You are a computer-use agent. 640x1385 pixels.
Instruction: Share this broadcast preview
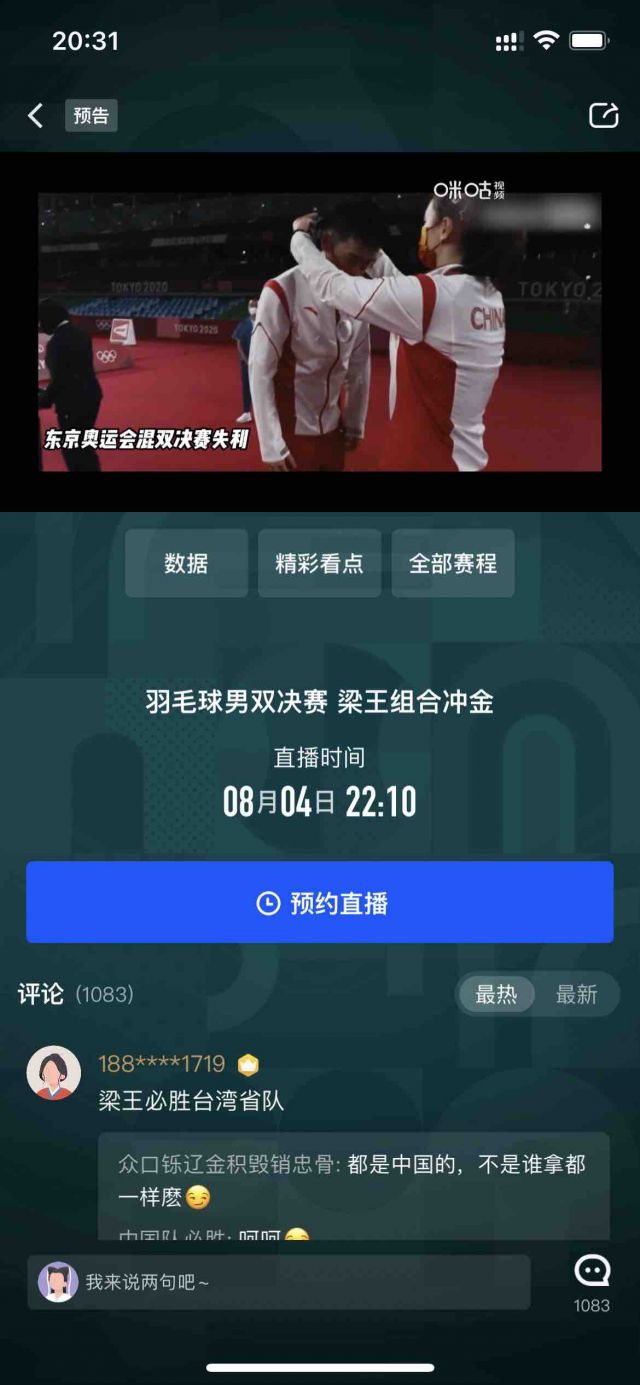(603, 116)
